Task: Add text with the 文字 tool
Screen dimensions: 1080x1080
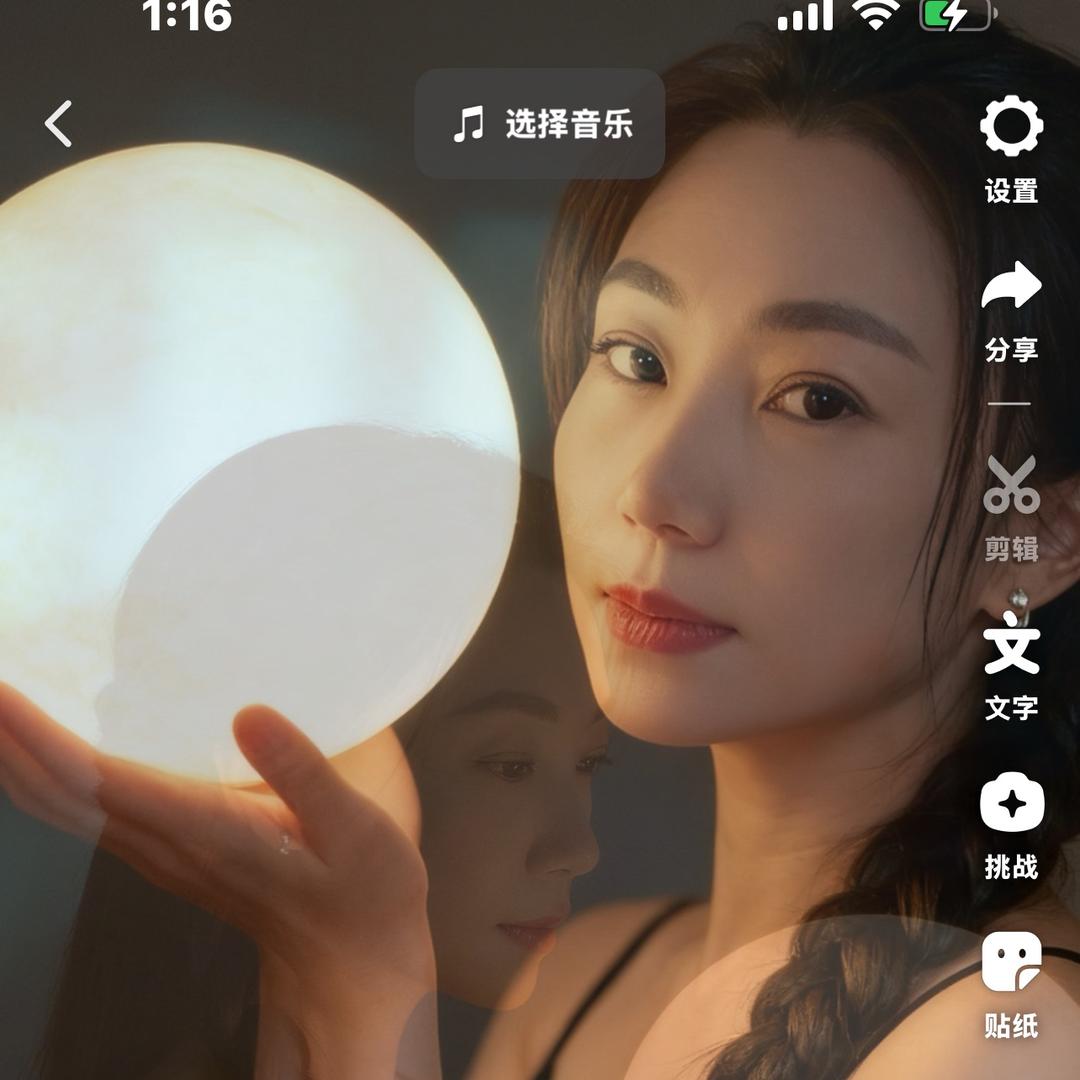Action: pos(1011,666)
